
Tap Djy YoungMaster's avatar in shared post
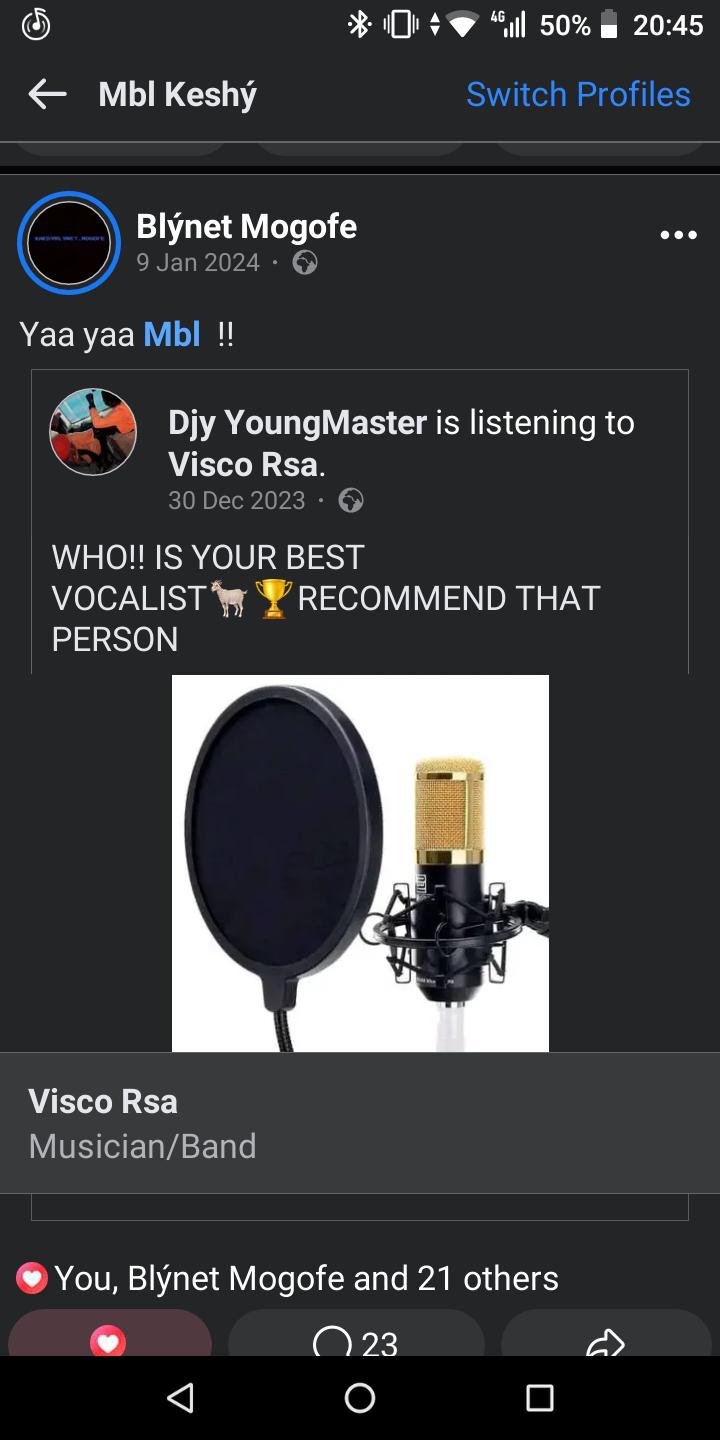(x=93, y=432)
